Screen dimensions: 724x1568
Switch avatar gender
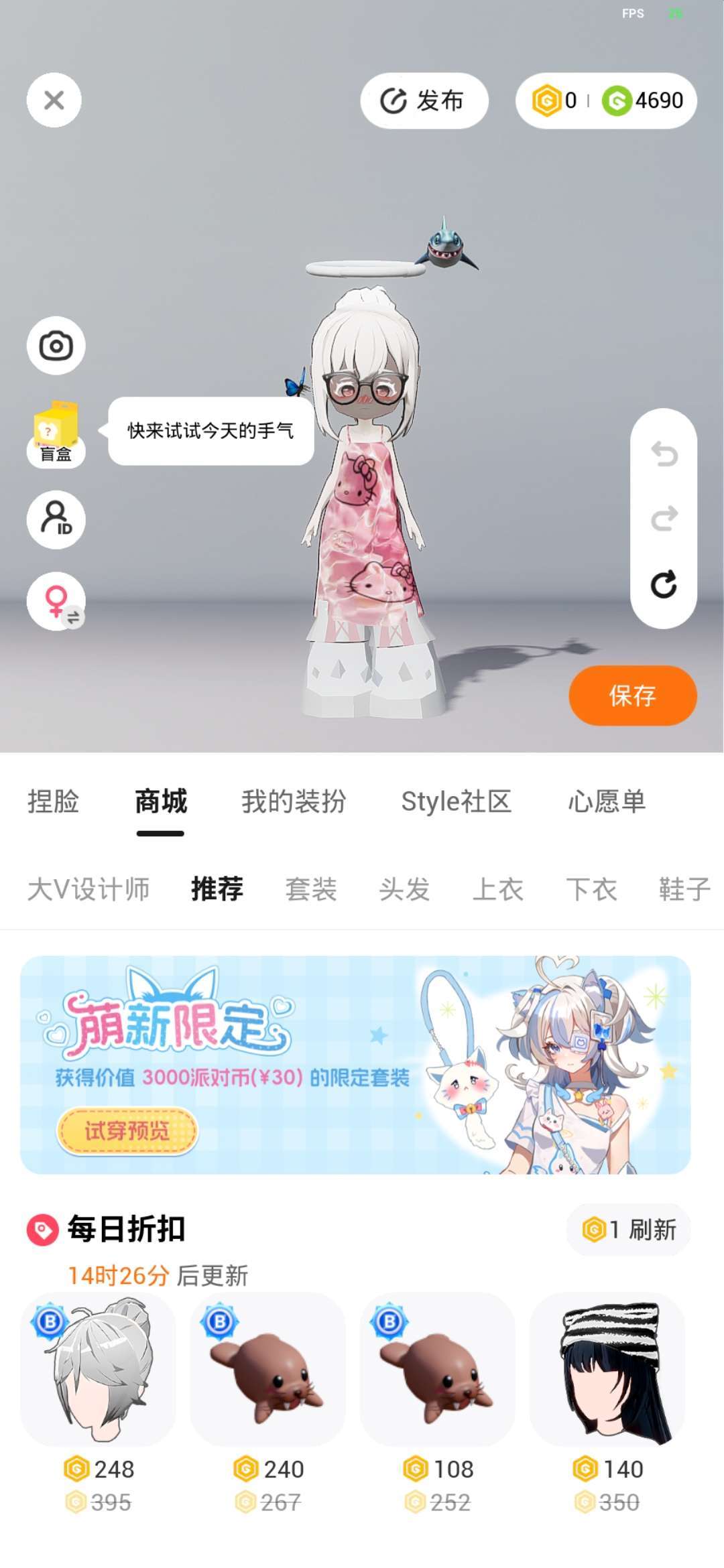tap(56, 600)
